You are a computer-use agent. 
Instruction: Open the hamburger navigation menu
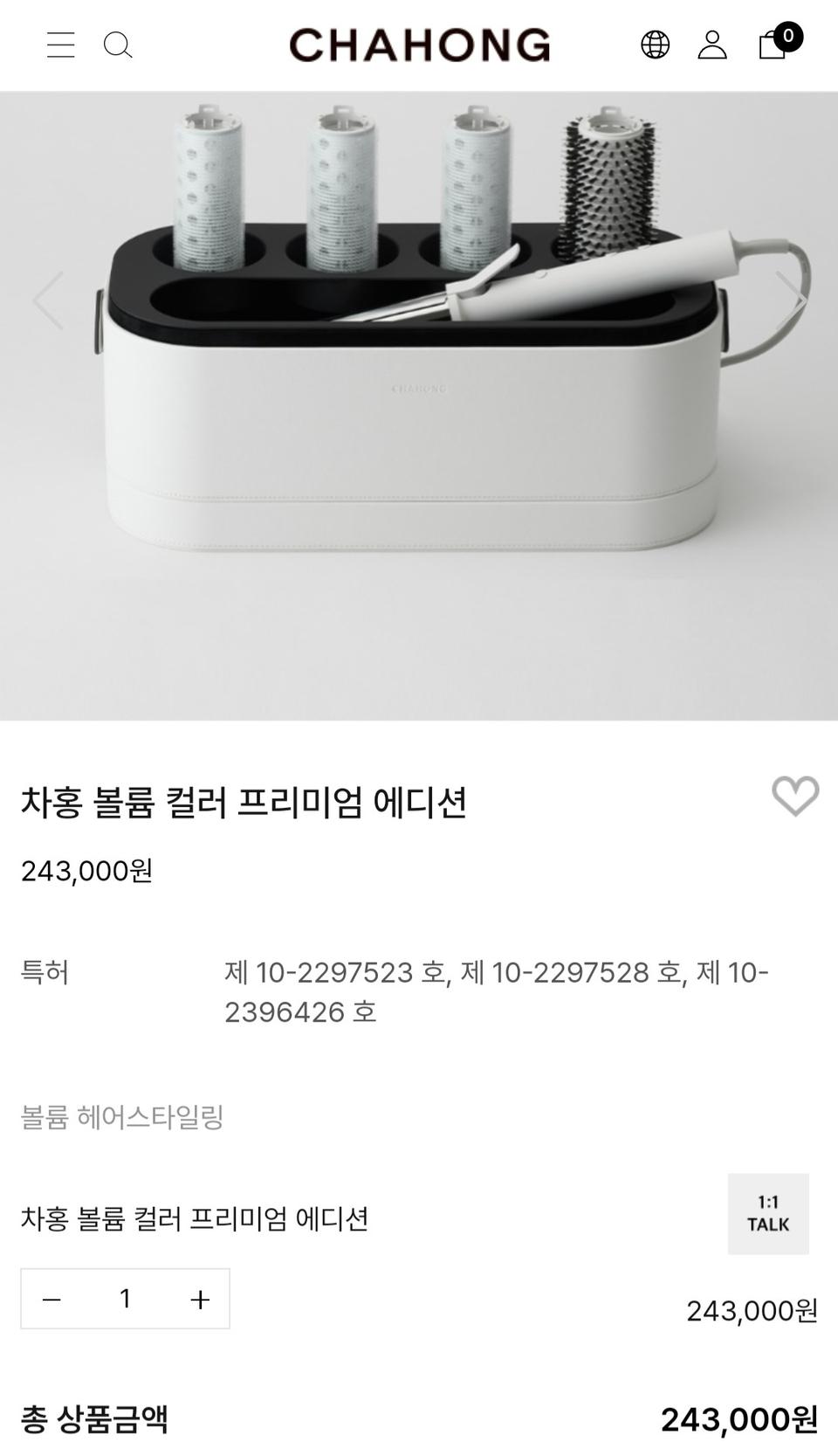tap(60, 45)
